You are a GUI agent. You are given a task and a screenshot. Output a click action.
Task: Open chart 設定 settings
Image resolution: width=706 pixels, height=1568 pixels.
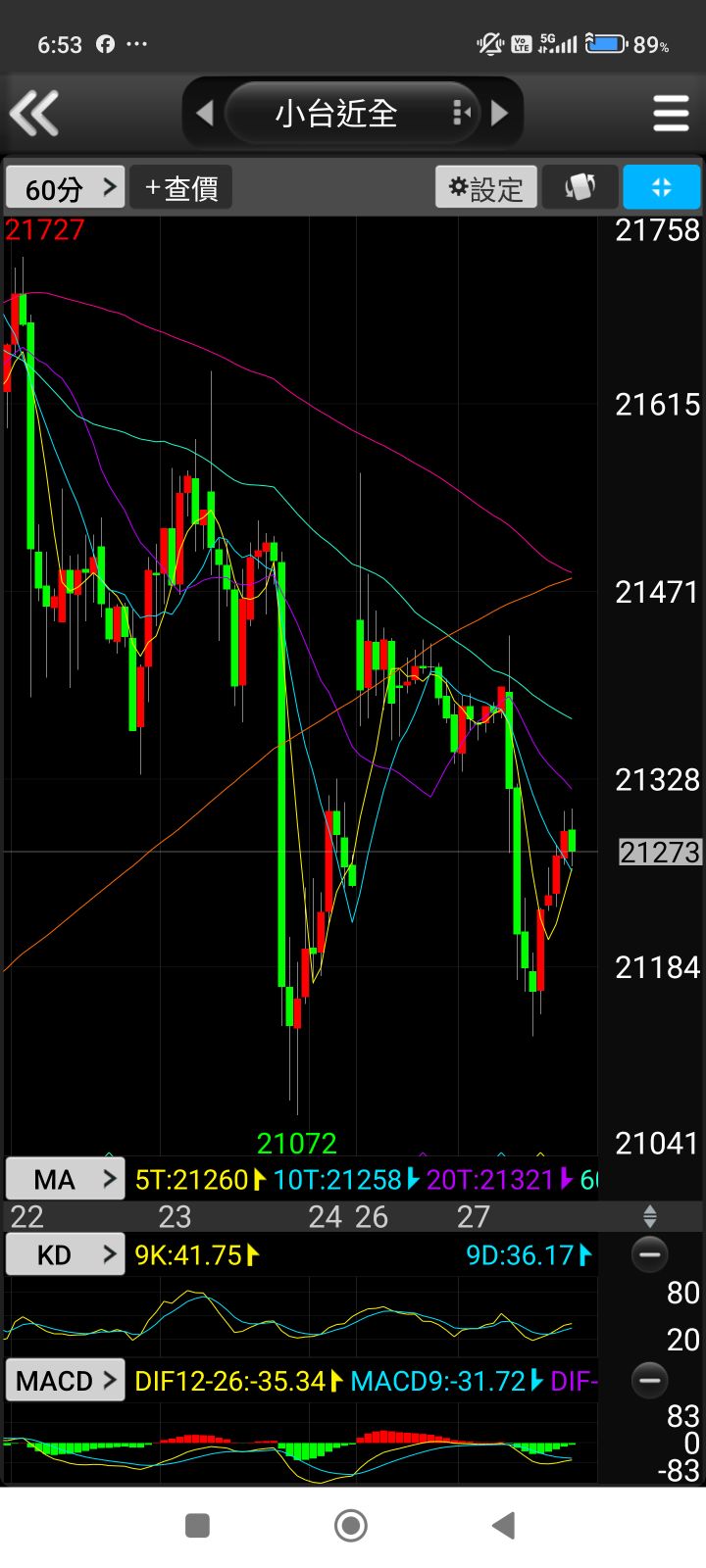tap(486, 187)
